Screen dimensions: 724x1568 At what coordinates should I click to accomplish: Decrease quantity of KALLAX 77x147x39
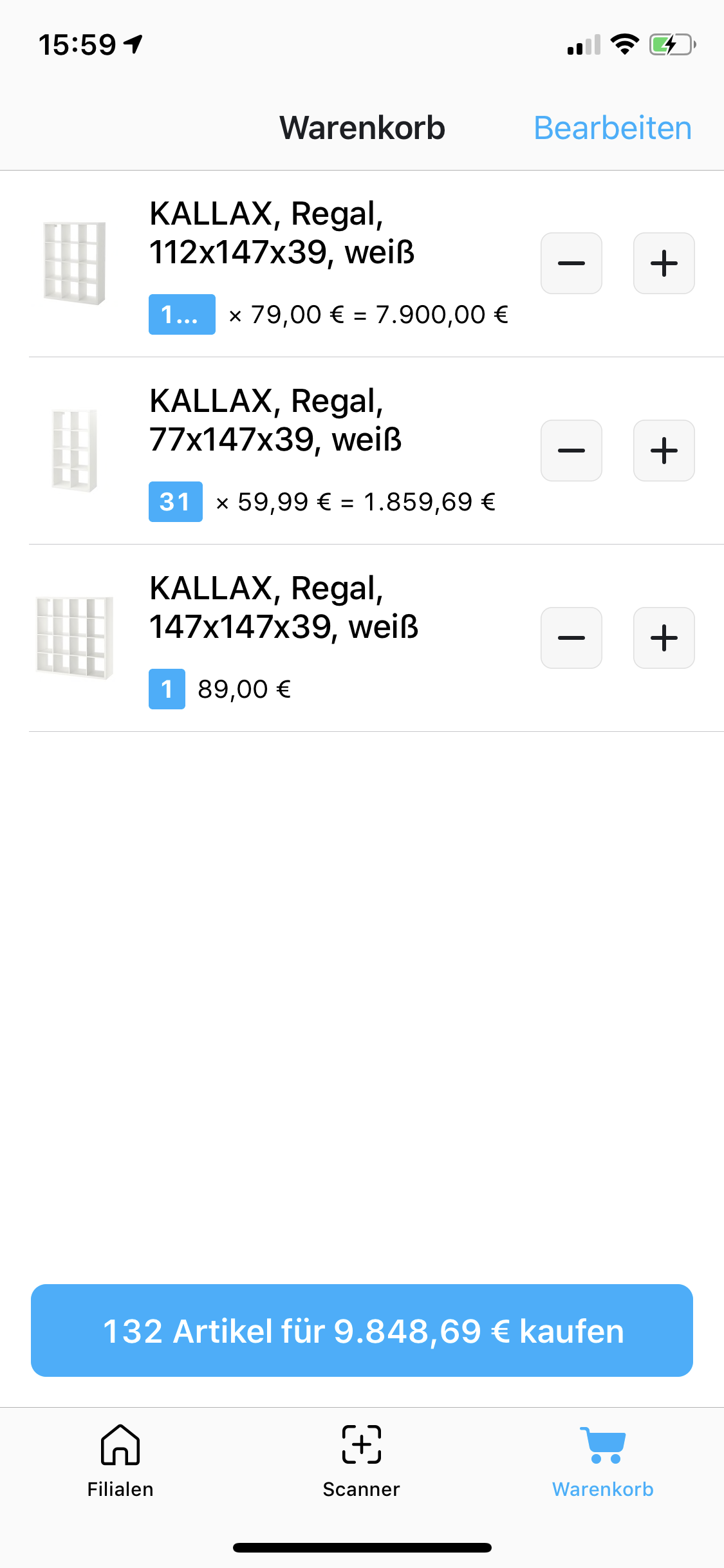(571, 451)
